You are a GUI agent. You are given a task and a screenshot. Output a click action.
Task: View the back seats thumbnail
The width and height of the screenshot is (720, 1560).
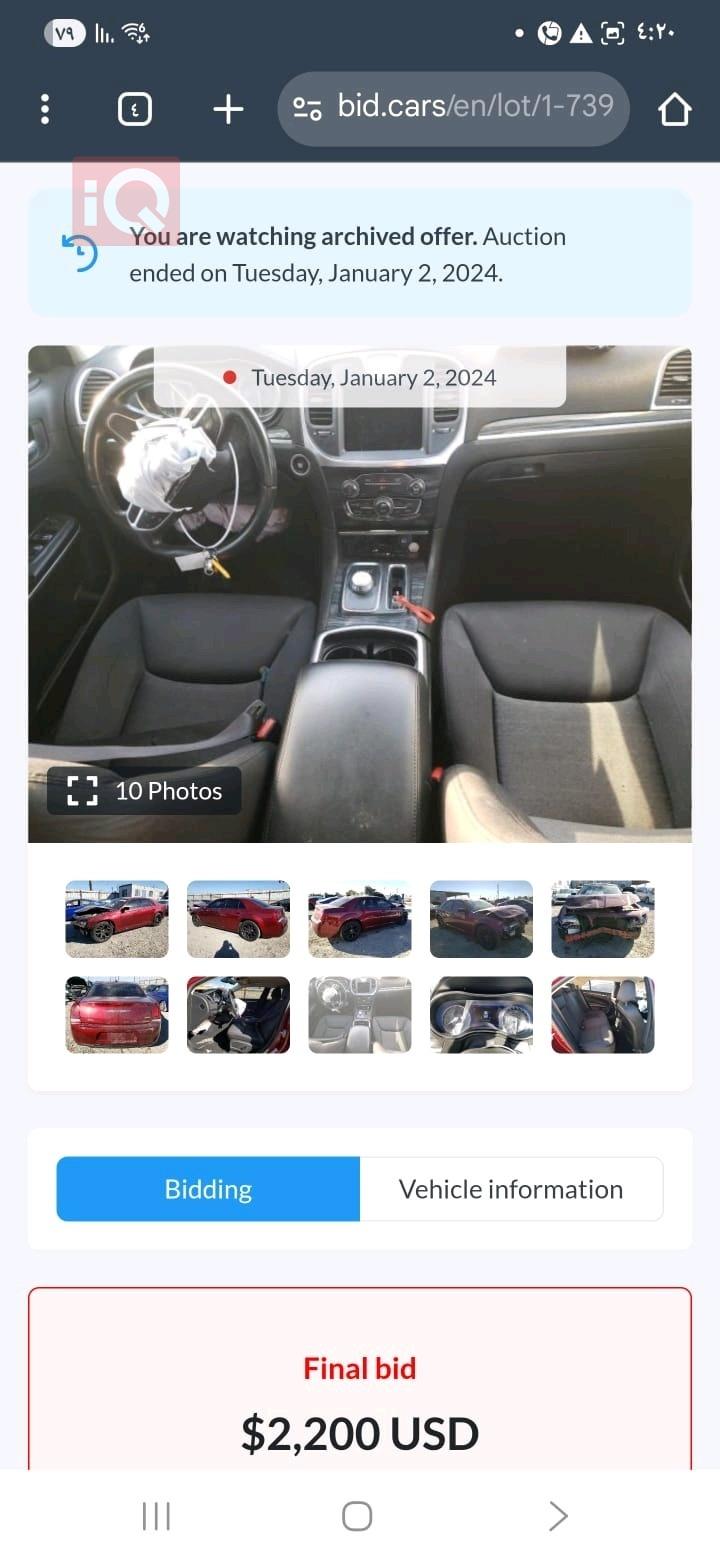pyautogui.click(x=602, y=1015)
